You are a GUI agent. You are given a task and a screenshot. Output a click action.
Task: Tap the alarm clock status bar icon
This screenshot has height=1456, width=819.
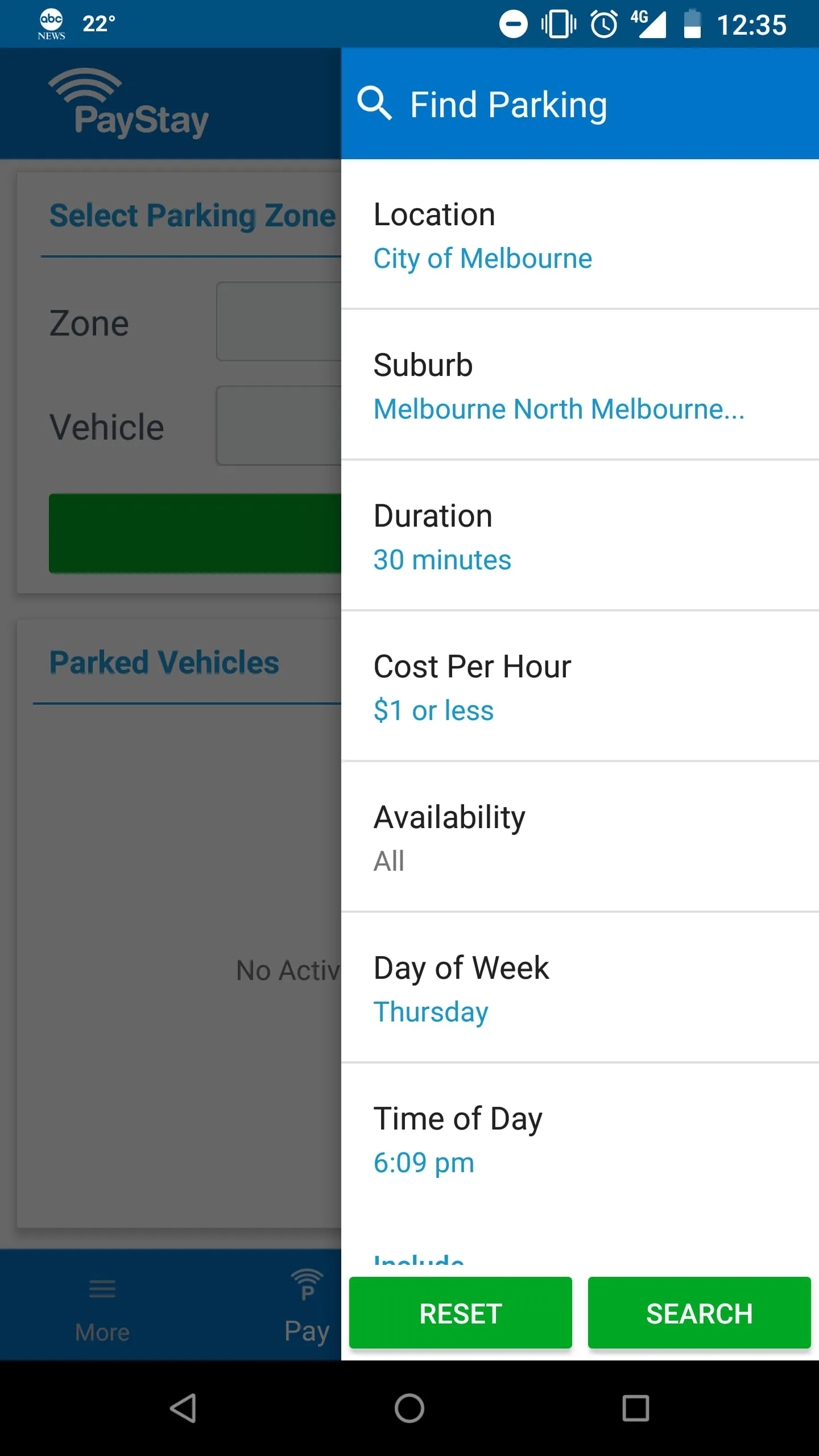[603, 23]
